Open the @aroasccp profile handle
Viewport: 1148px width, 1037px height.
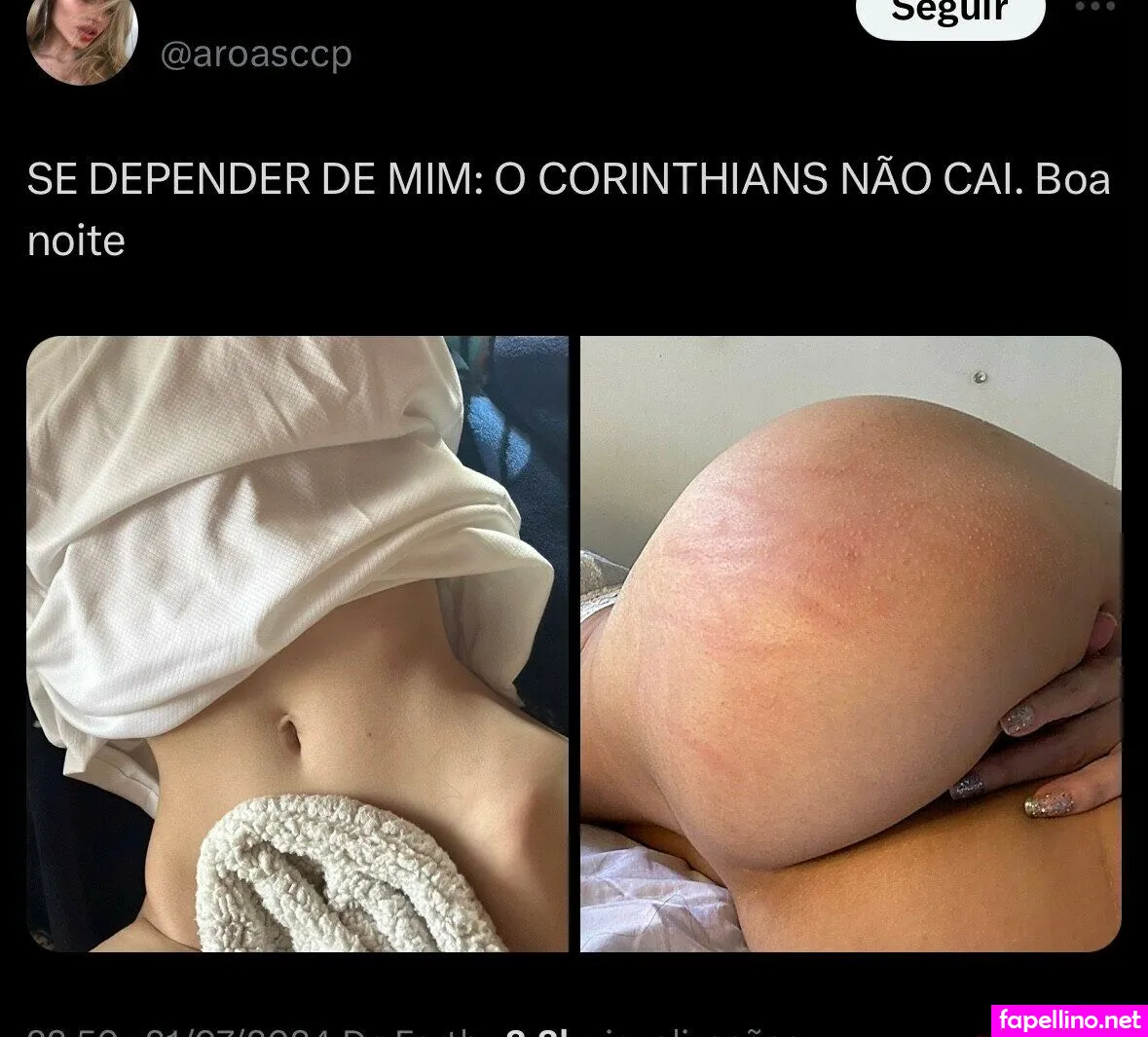(x=255, y=54)
